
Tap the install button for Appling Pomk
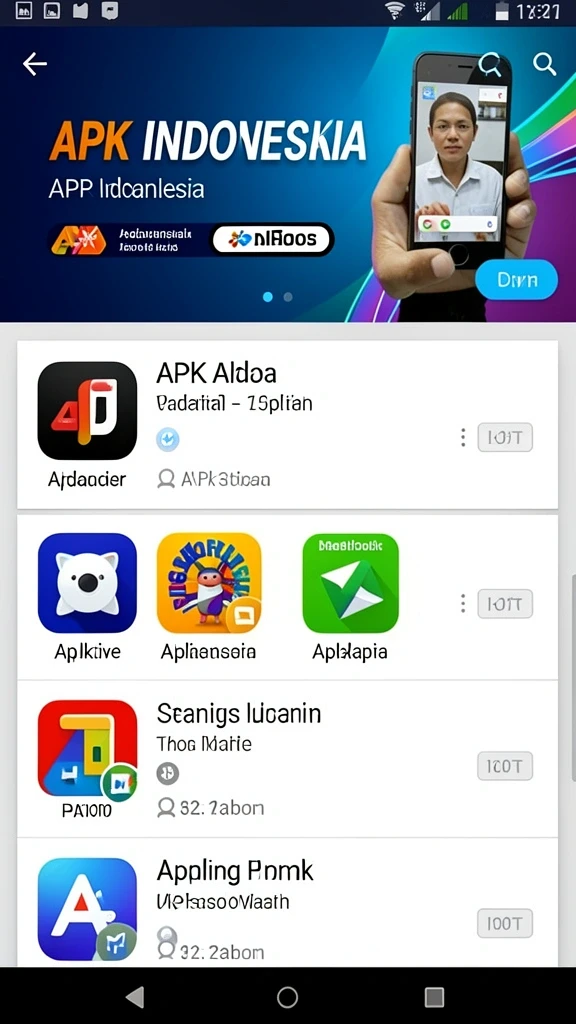pos(505,923)
